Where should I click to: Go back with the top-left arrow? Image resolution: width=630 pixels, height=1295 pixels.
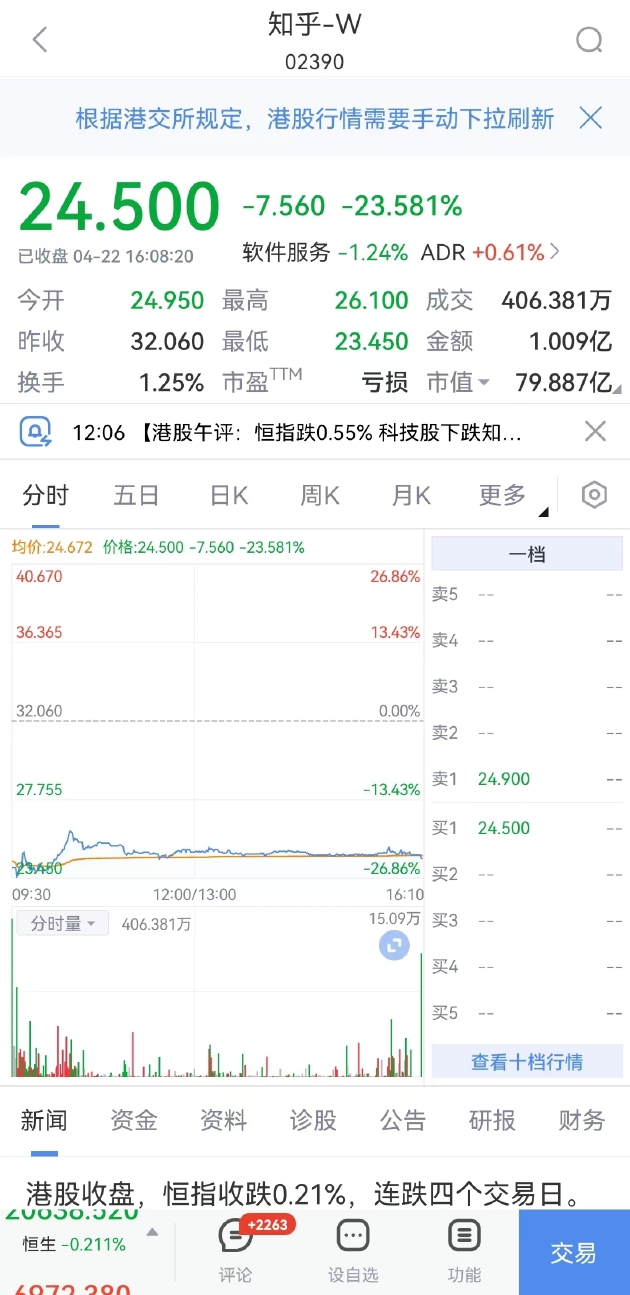pos(40,40)
